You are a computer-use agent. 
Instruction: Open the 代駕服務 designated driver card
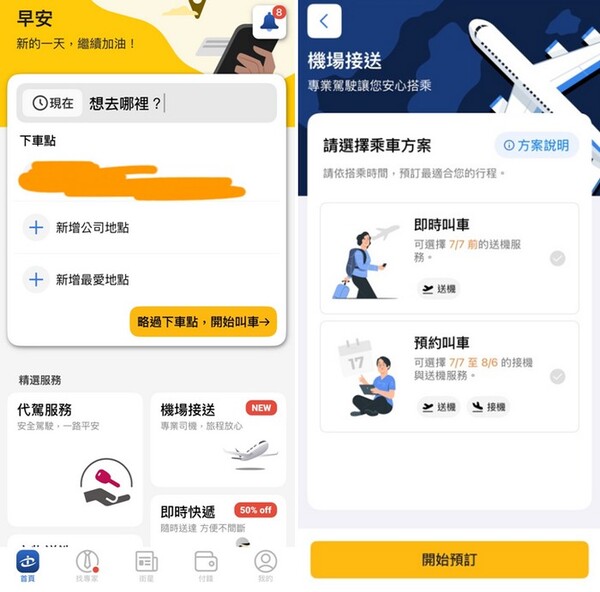click(76, 458)
